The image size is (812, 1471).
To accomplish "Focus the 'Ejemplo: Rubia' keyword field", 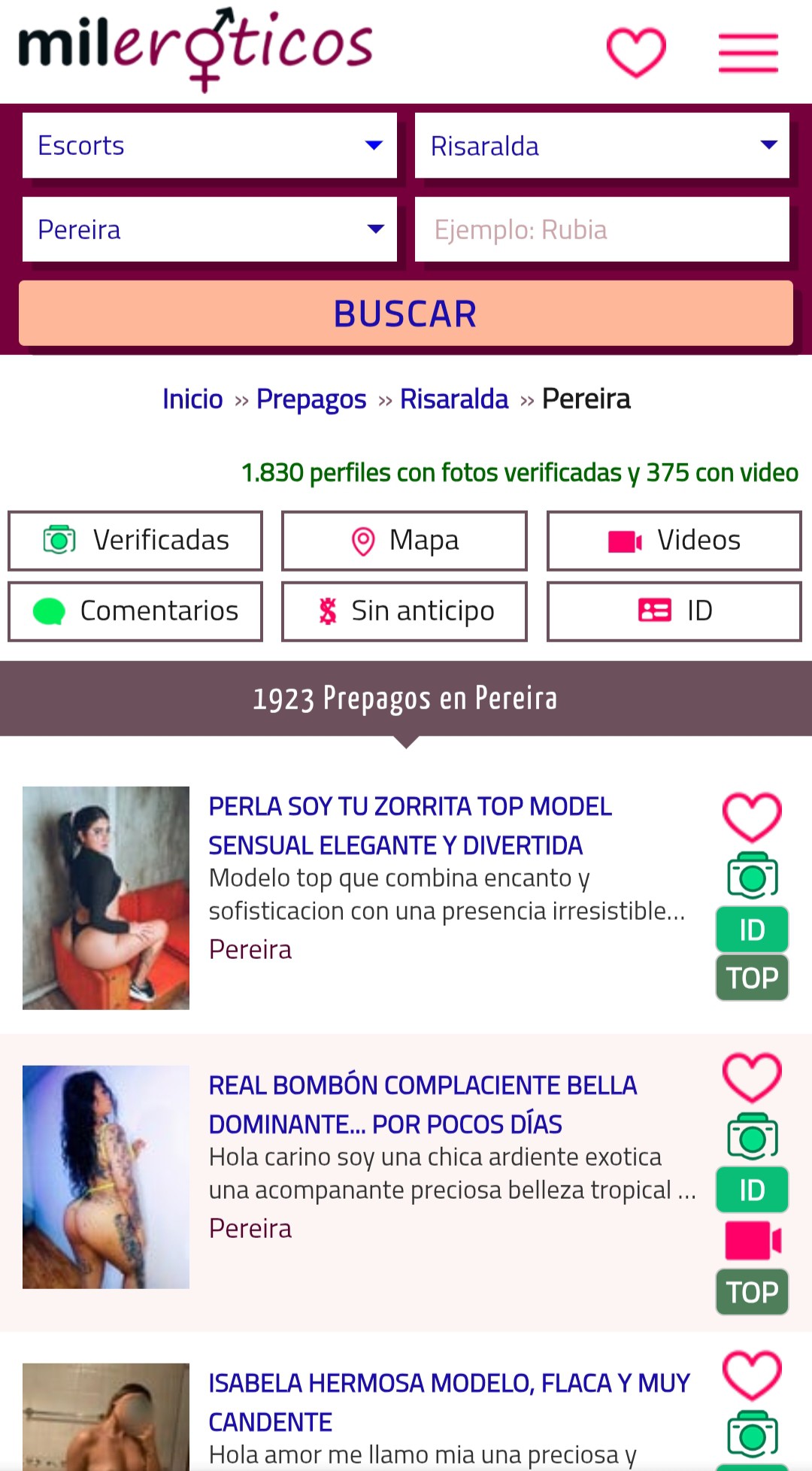I will click(x=601, y=229).
